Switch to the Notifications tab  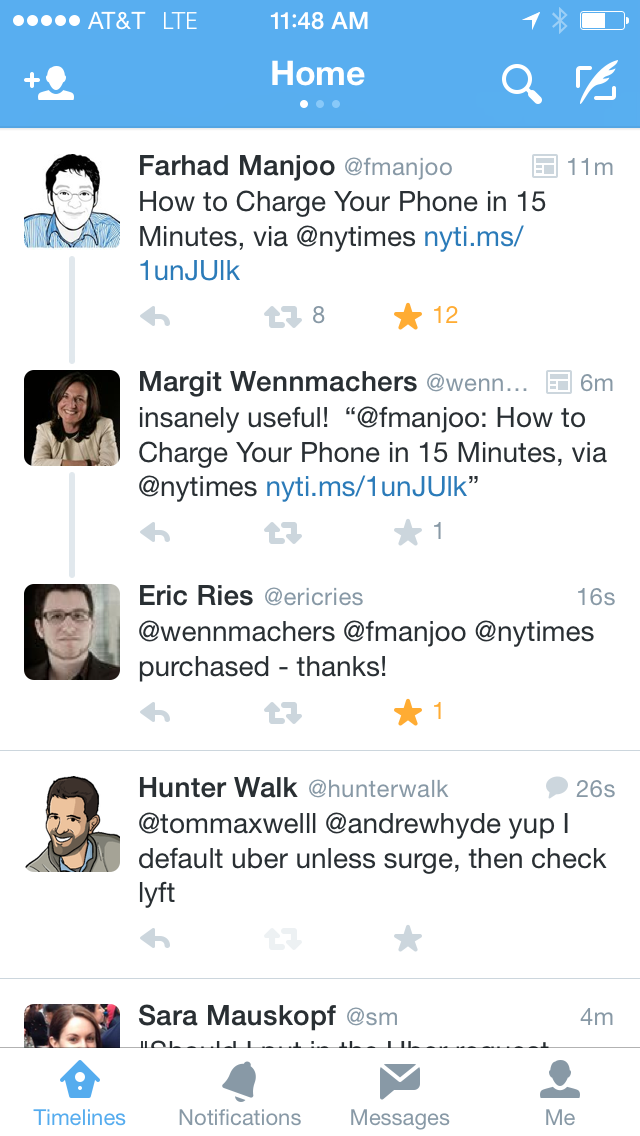(x=240, y=1094)
